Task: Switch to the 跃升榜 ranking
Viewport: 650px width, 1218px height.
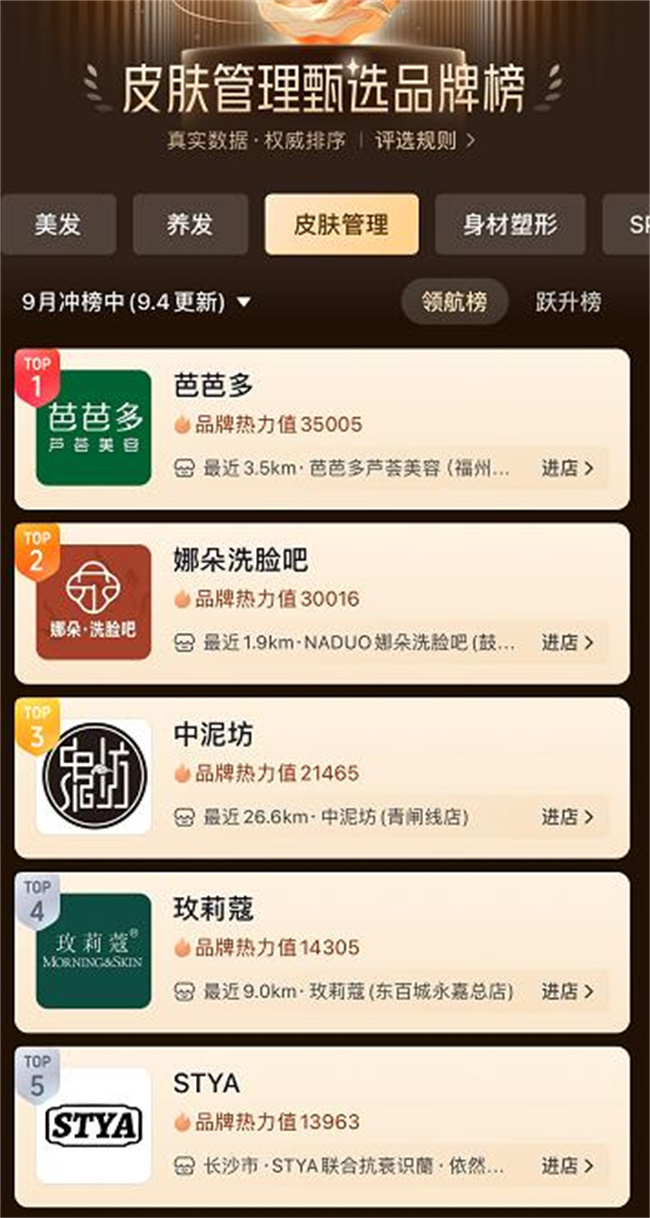Action: pyautogui.click(x=568, y=302)
